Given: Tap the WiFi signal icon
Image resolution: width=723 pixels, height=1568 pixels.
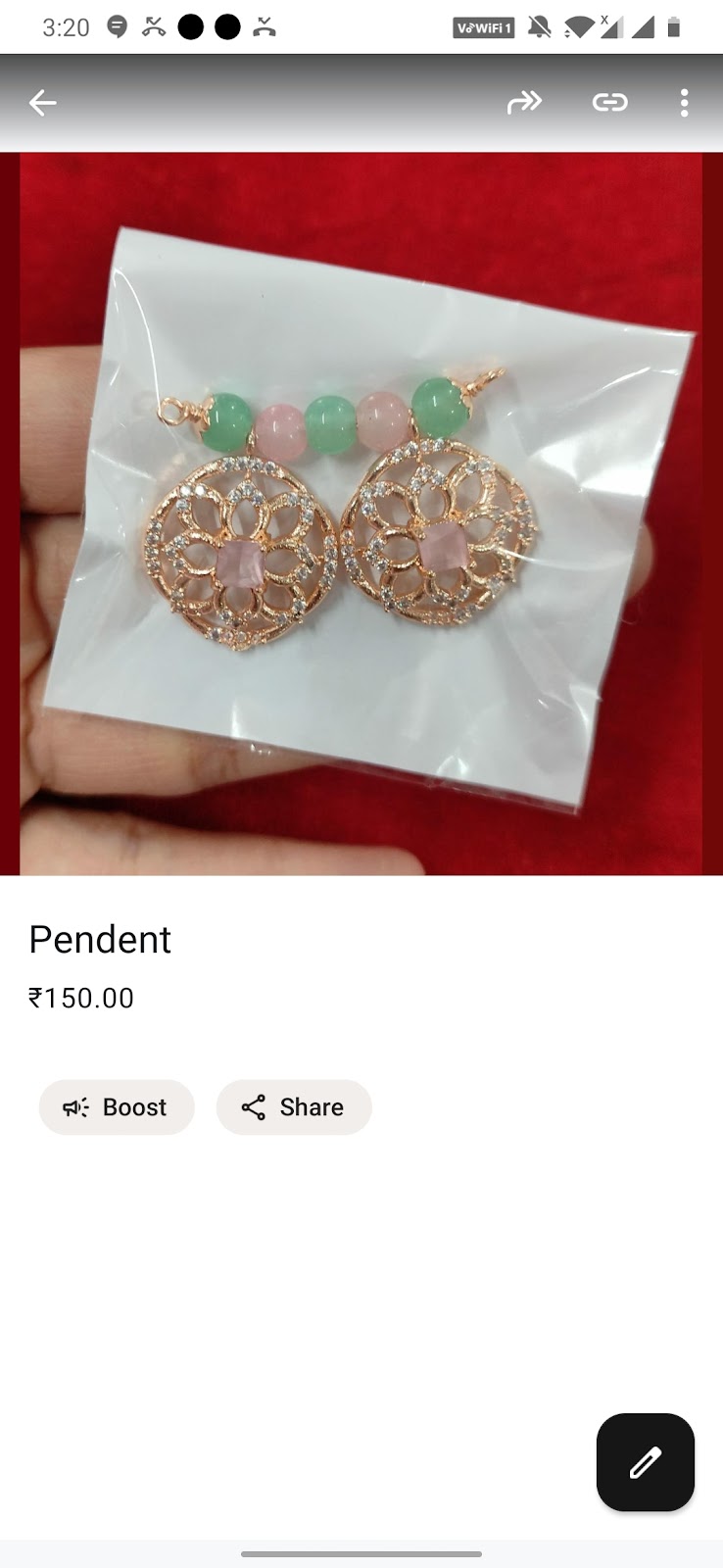Looking at the screenshot, I should point(579,27).
